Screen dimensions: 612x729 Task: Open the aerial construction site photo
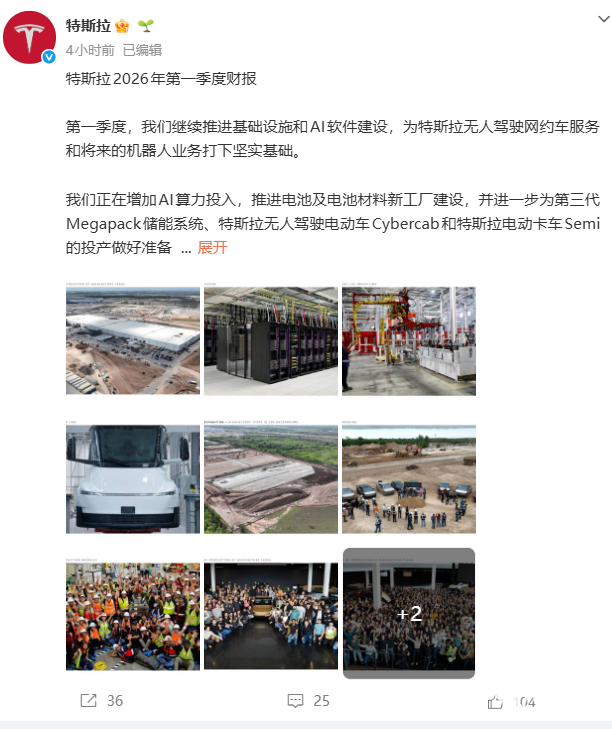click(270, 478)
